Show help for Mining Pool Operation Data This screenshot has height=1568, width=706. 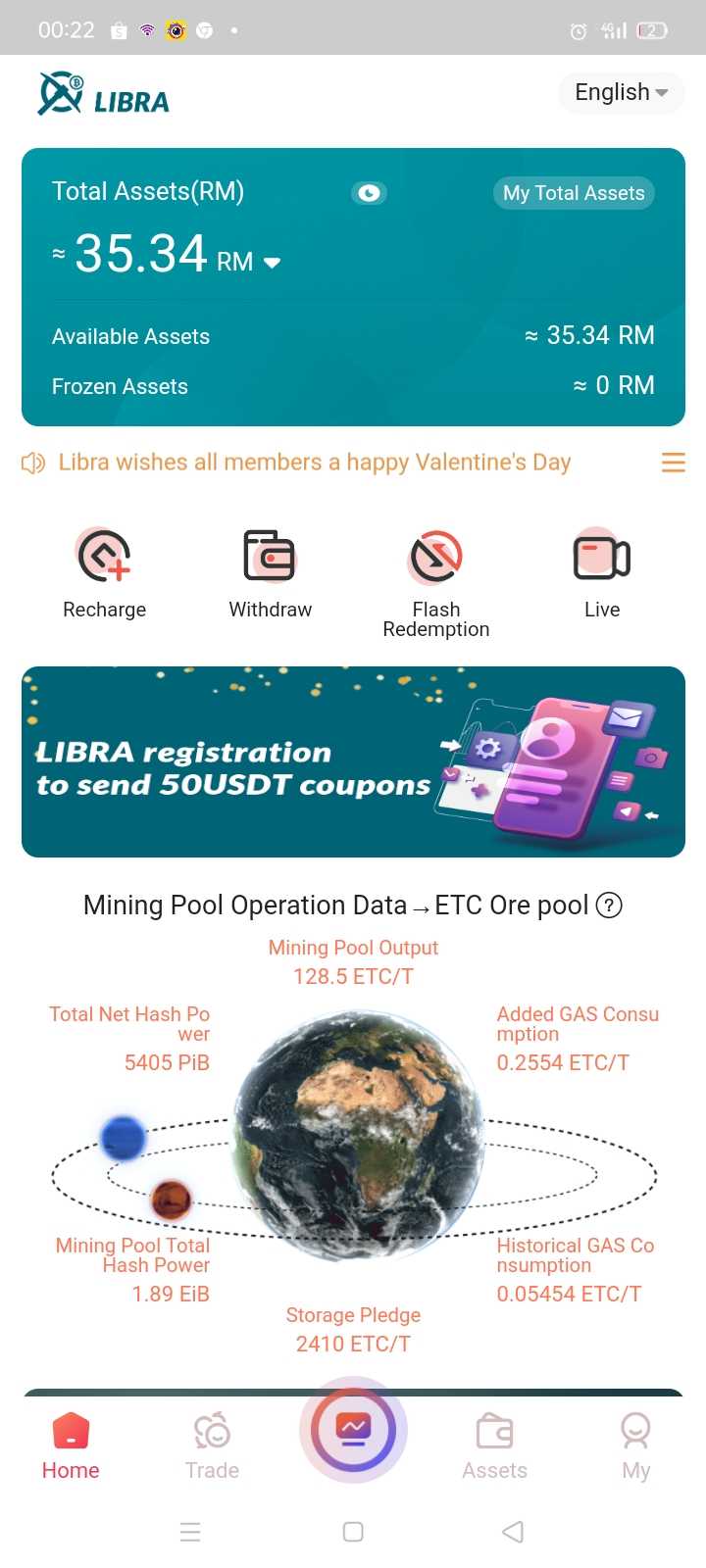pyautogui.click(x=609, y=906)
